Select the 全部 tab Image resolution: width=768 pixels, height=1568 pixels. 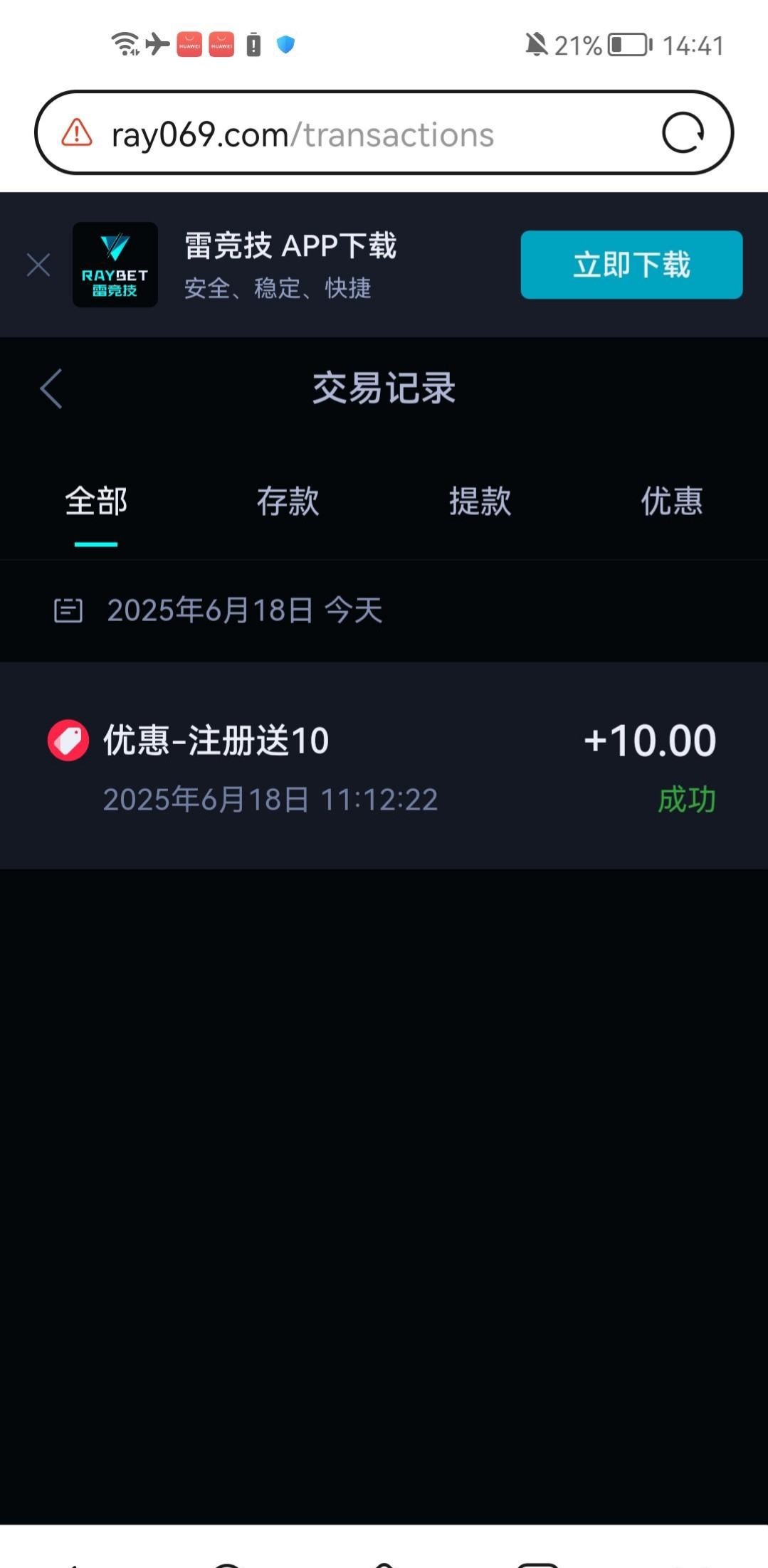pos(96,502)
